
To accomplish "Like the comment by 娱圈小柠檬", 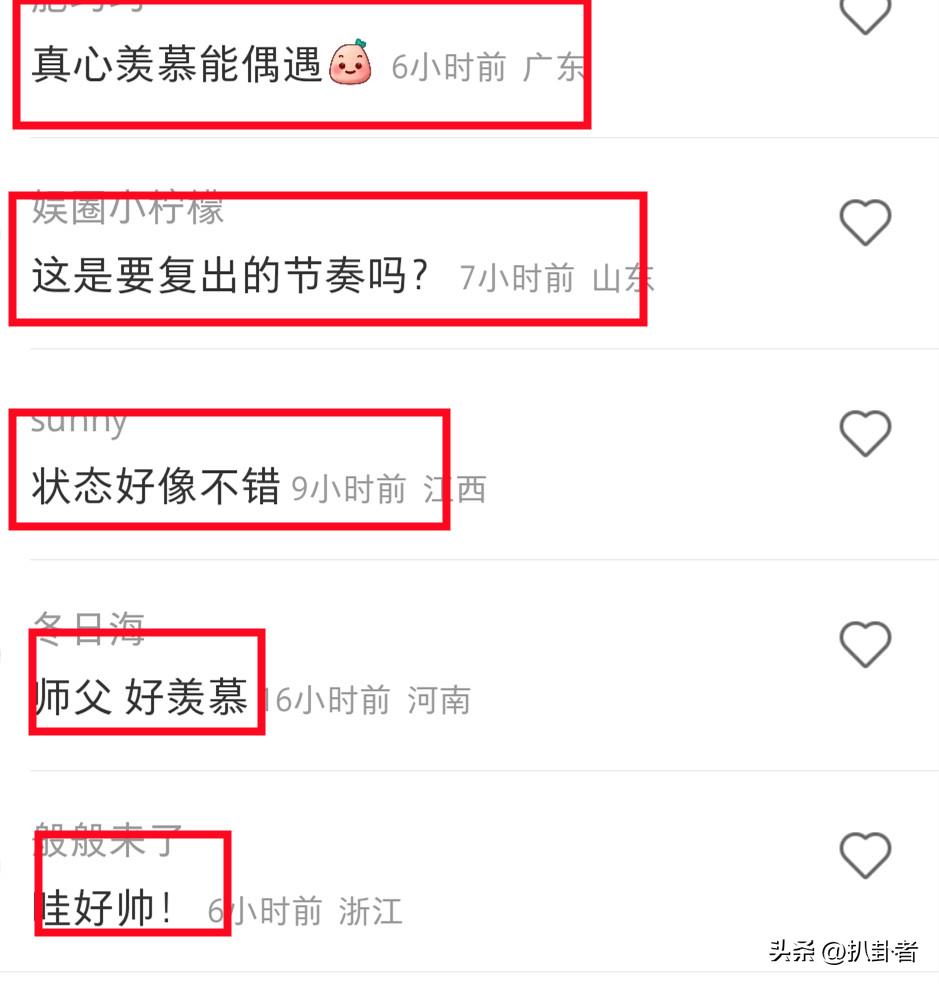I will pos(865,222).
